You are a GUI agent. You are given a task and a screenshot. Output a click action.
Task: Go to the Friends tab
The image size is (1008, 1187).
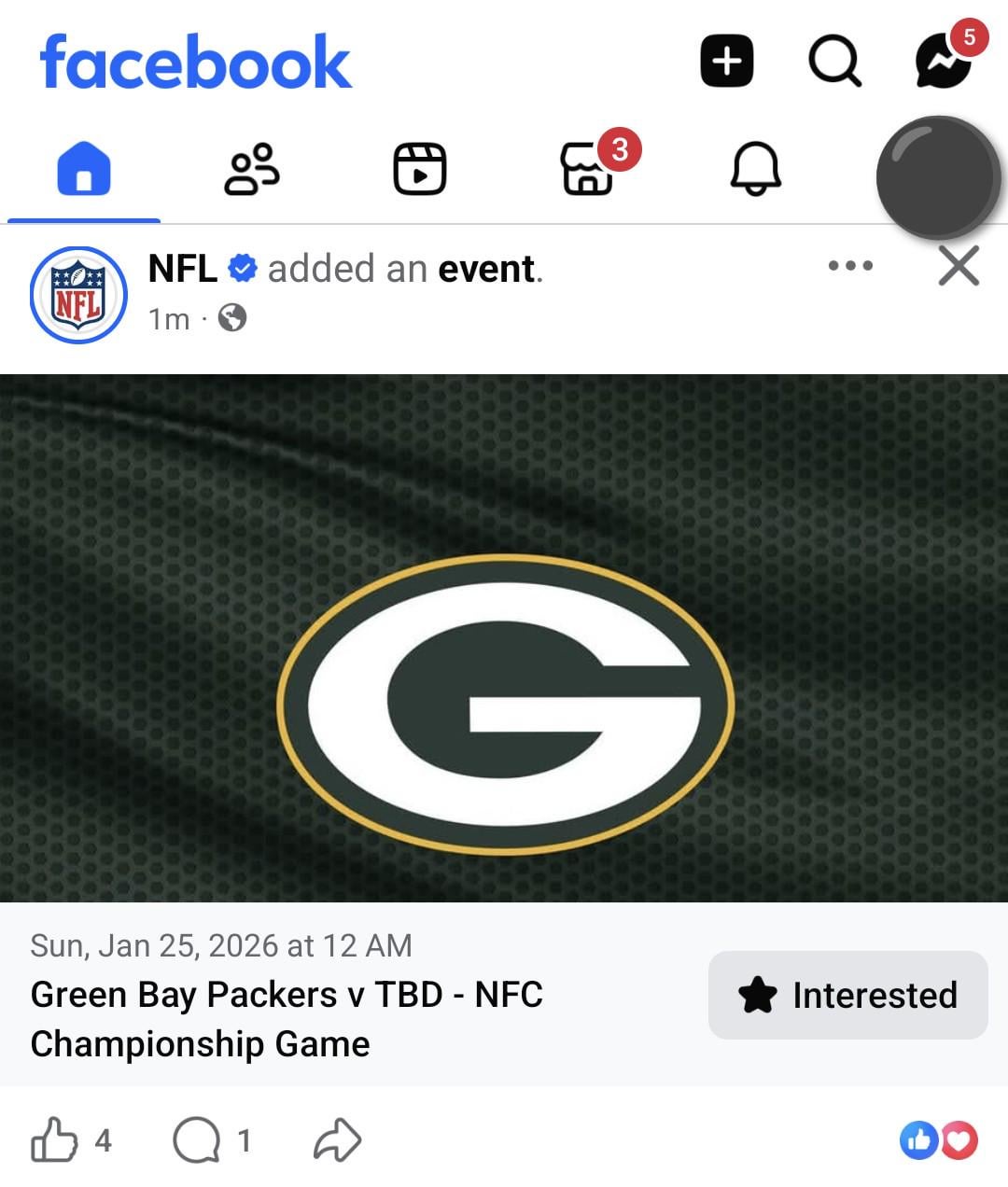click(252, 170)
